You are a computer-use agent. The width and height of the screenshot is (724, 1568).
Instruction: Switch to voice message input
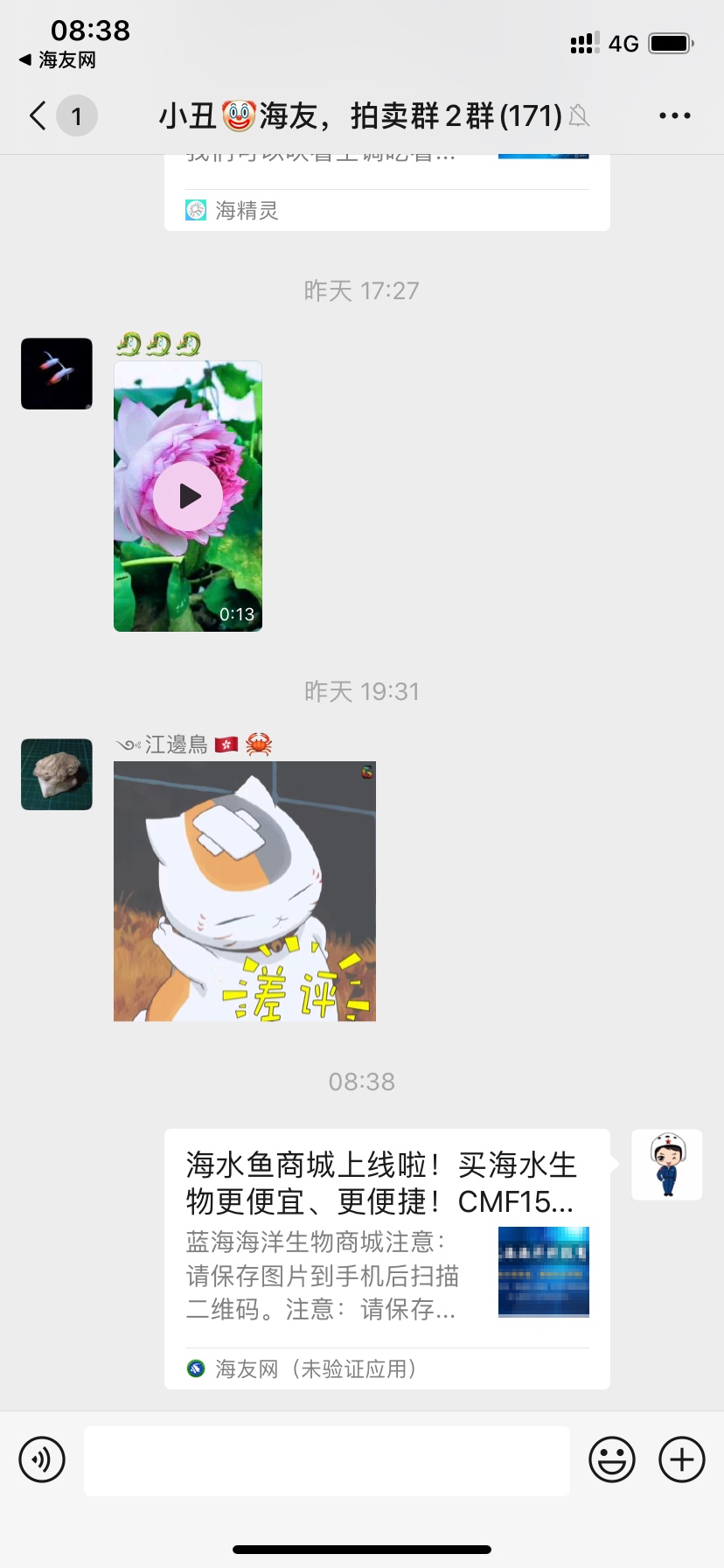pyautogui.click(x=42, y=1459)
